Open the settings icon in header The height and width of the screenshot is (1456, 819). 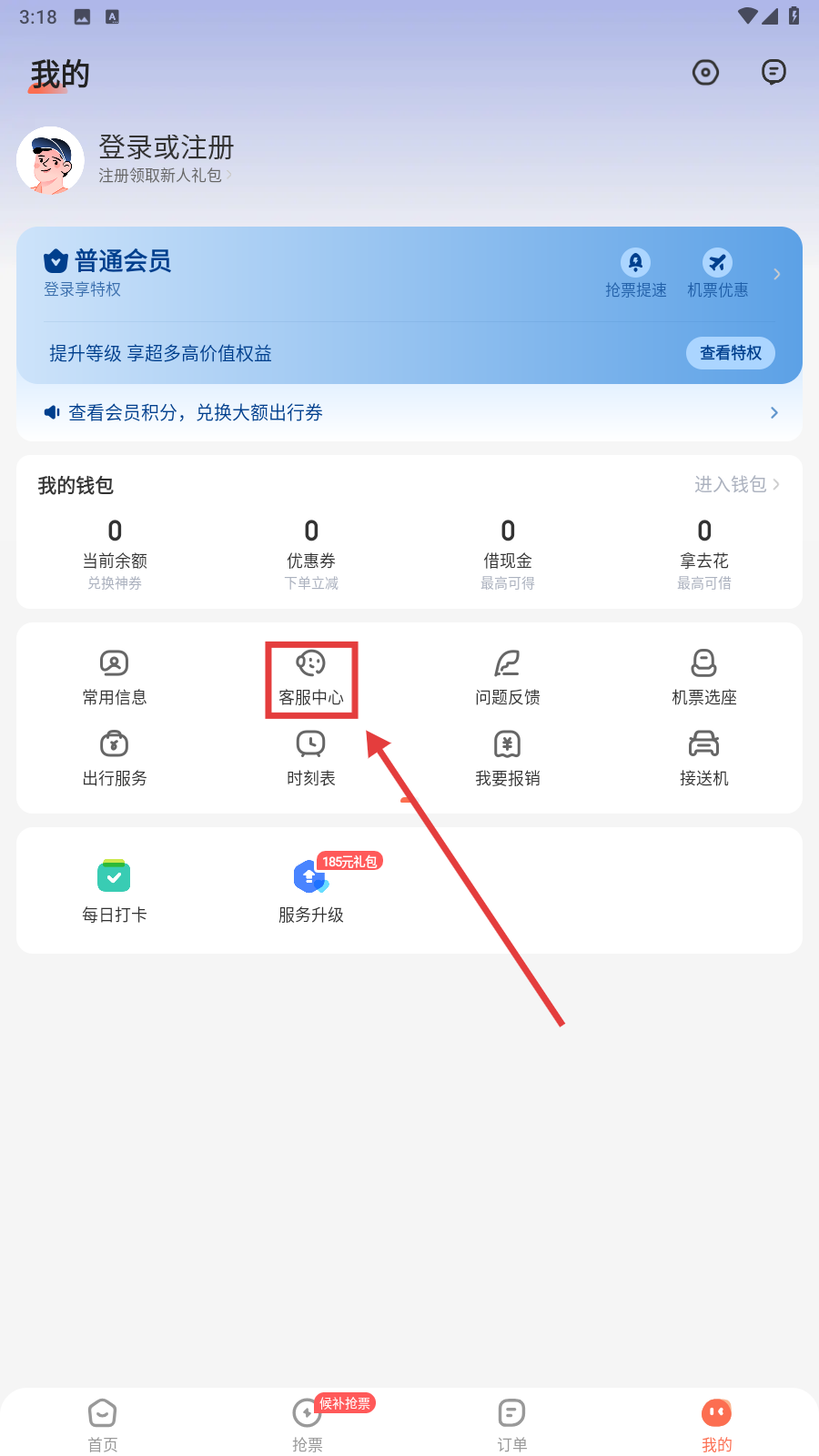click(x=705, y=73)
